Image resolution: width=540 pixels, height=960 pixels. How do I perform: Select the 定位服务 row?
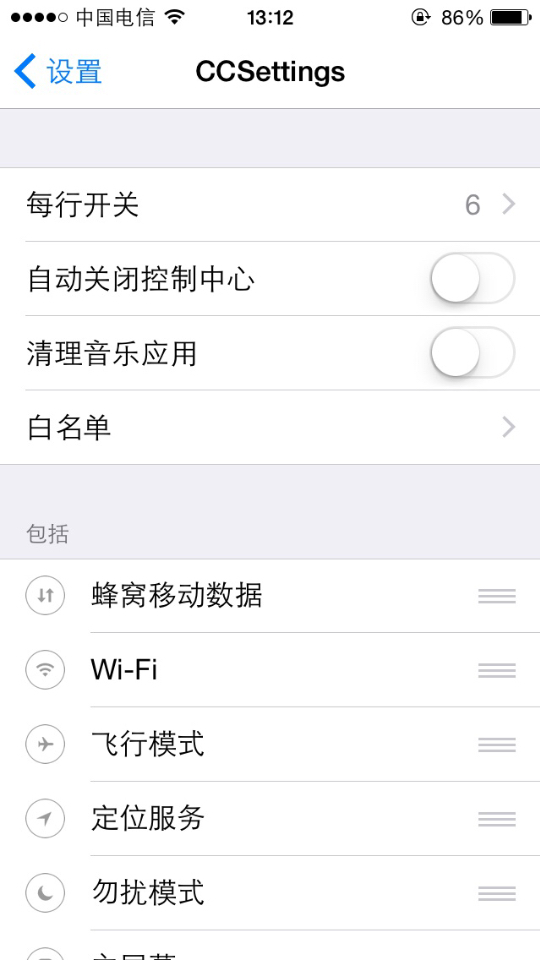(x=270, y=819)
